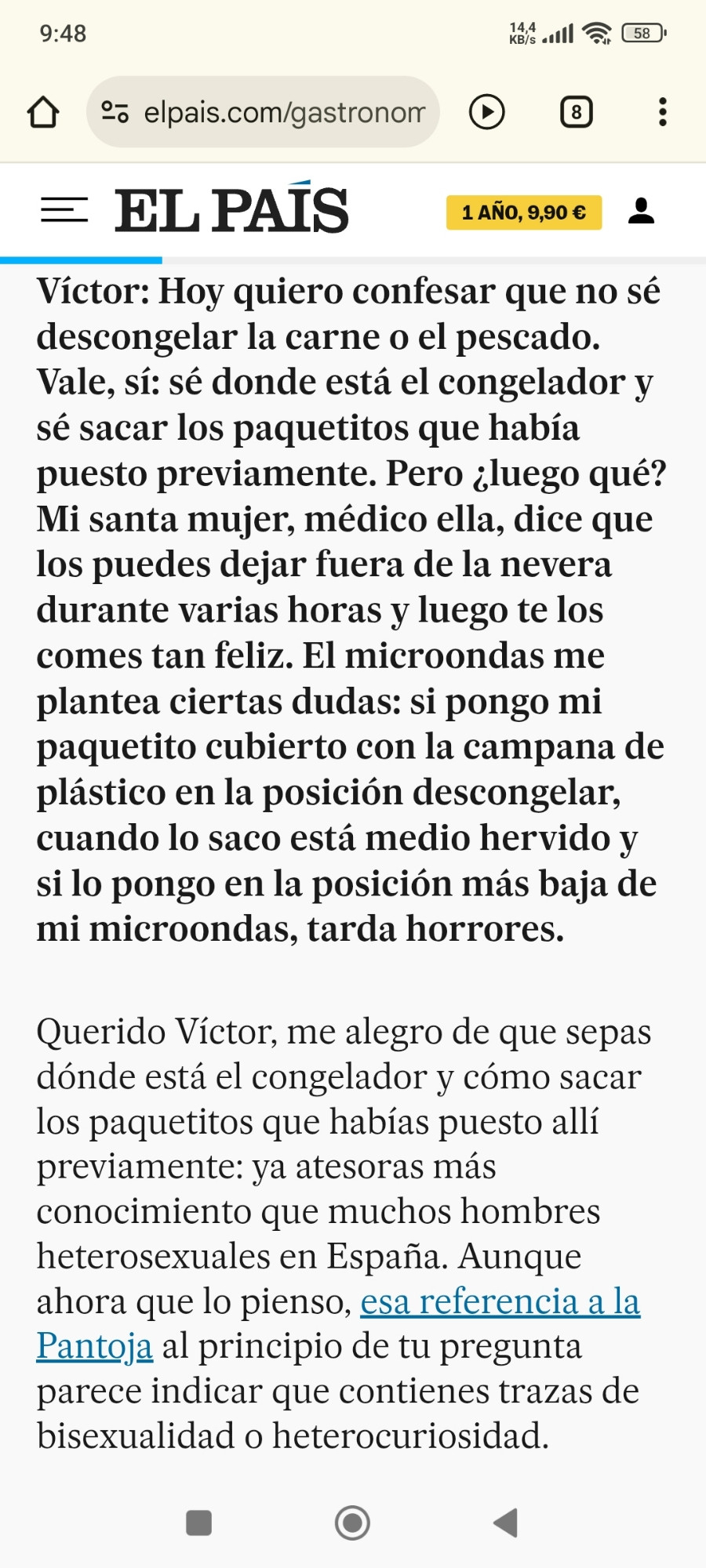Open the browser overflow menu
Viewport: 706px width, 1568px height.
coord(663,112)
